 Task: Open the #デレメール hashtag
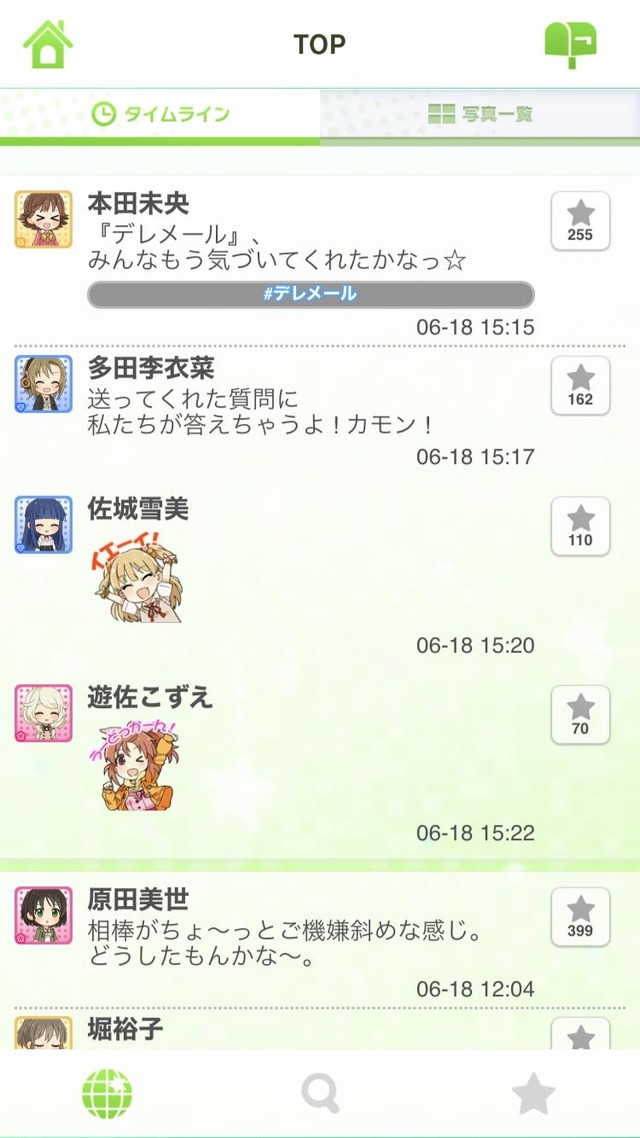point(311,294)
